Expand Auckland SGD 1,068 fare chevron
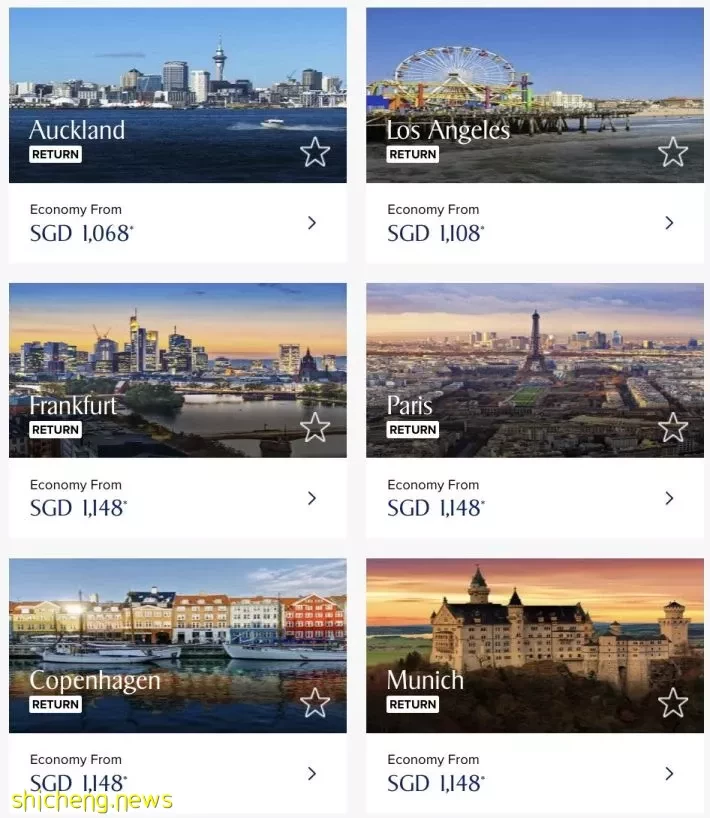 click(x=312, y=223)
